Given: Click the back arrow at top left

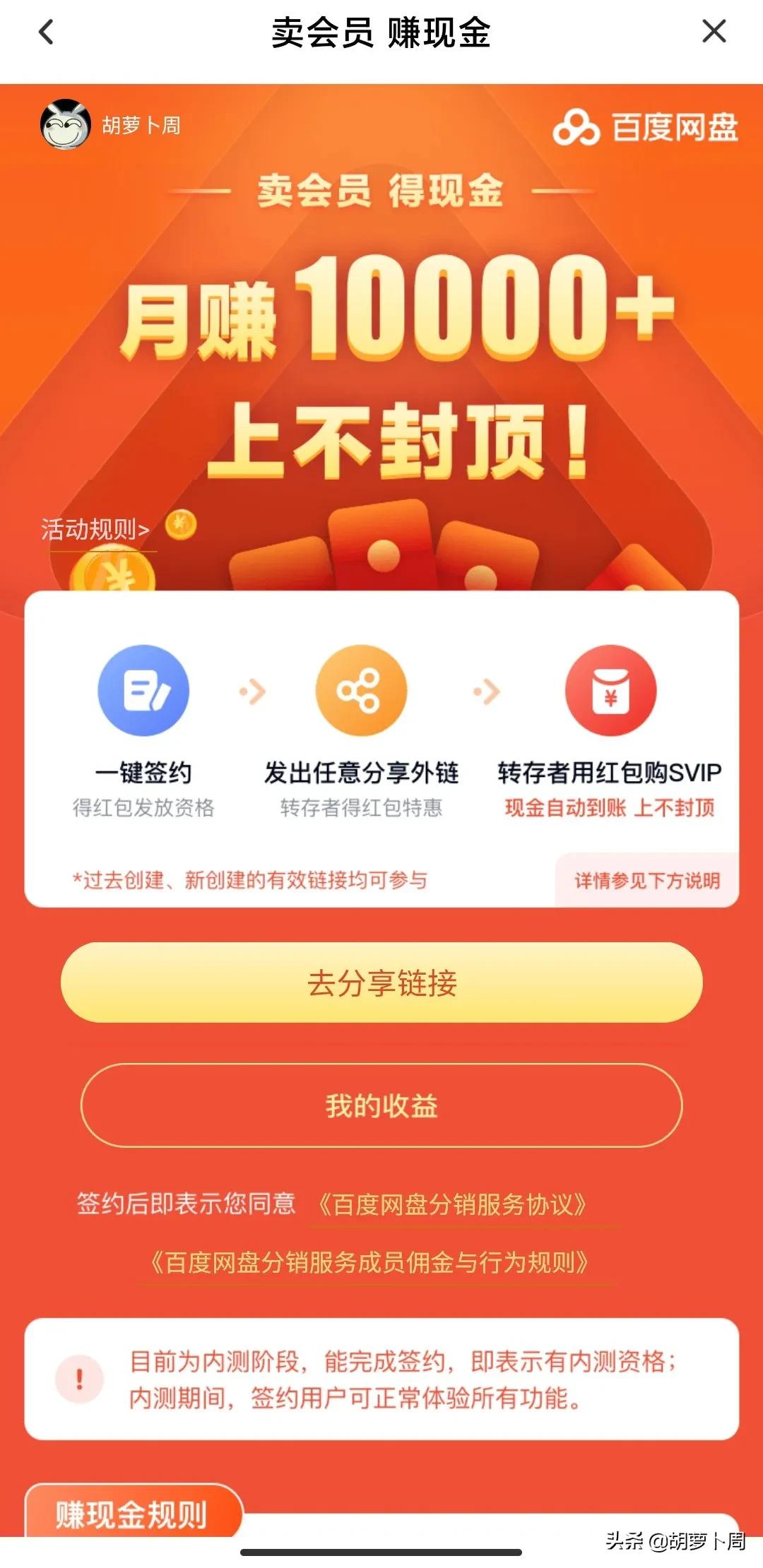Looking at the screenshot, I should [x=45, y=32].
